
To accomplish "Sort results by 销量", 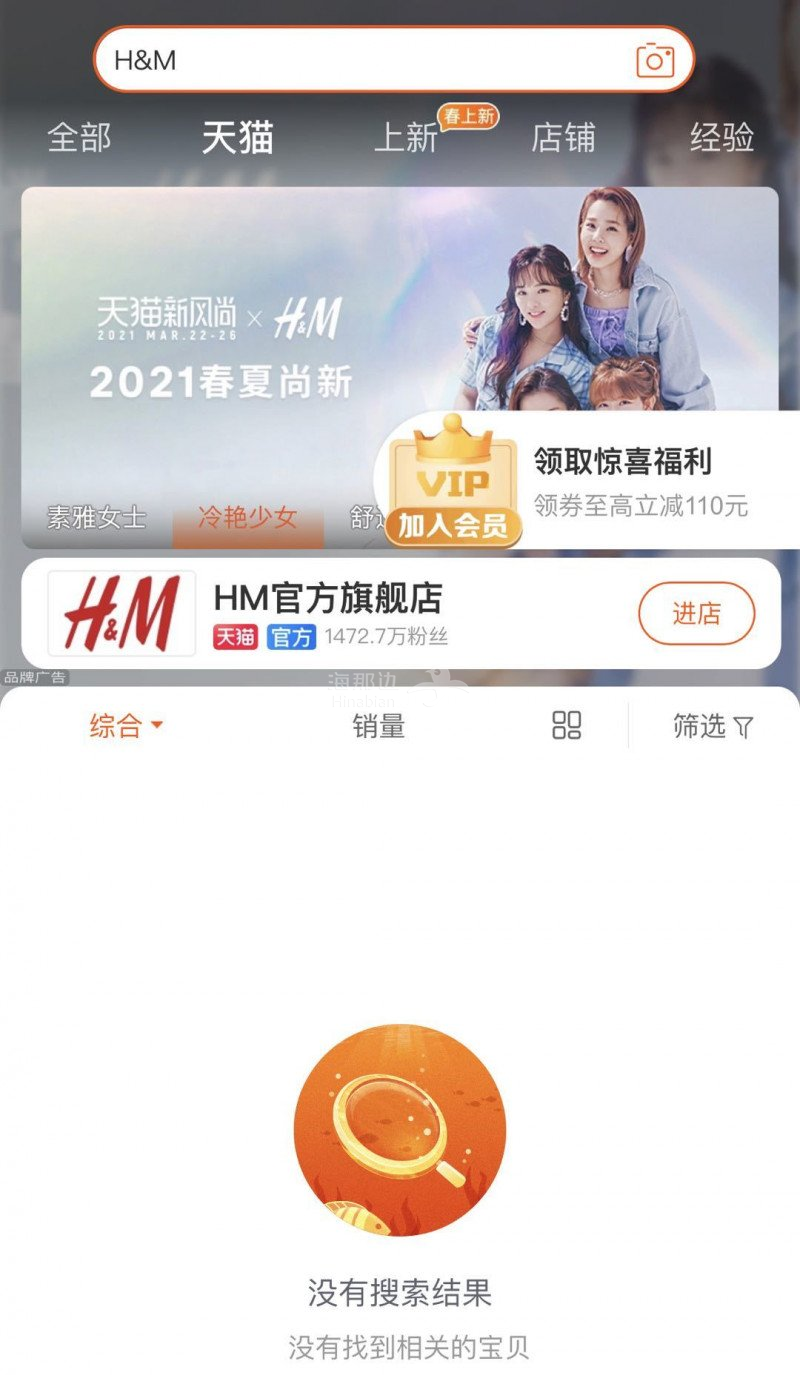I will 379,726.
